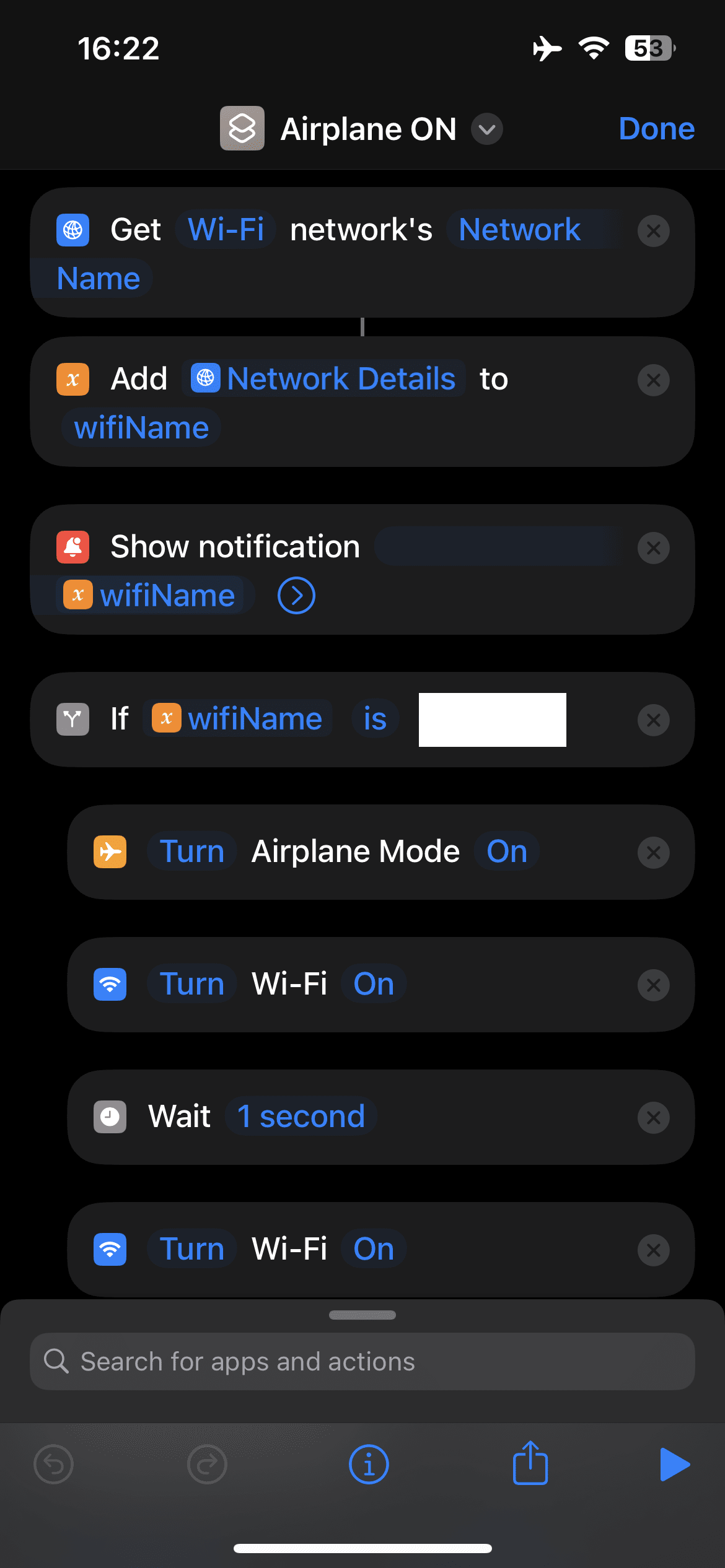Change the wifiName variable in Add action
725x1568 pixels.
(x=141, y=428)
